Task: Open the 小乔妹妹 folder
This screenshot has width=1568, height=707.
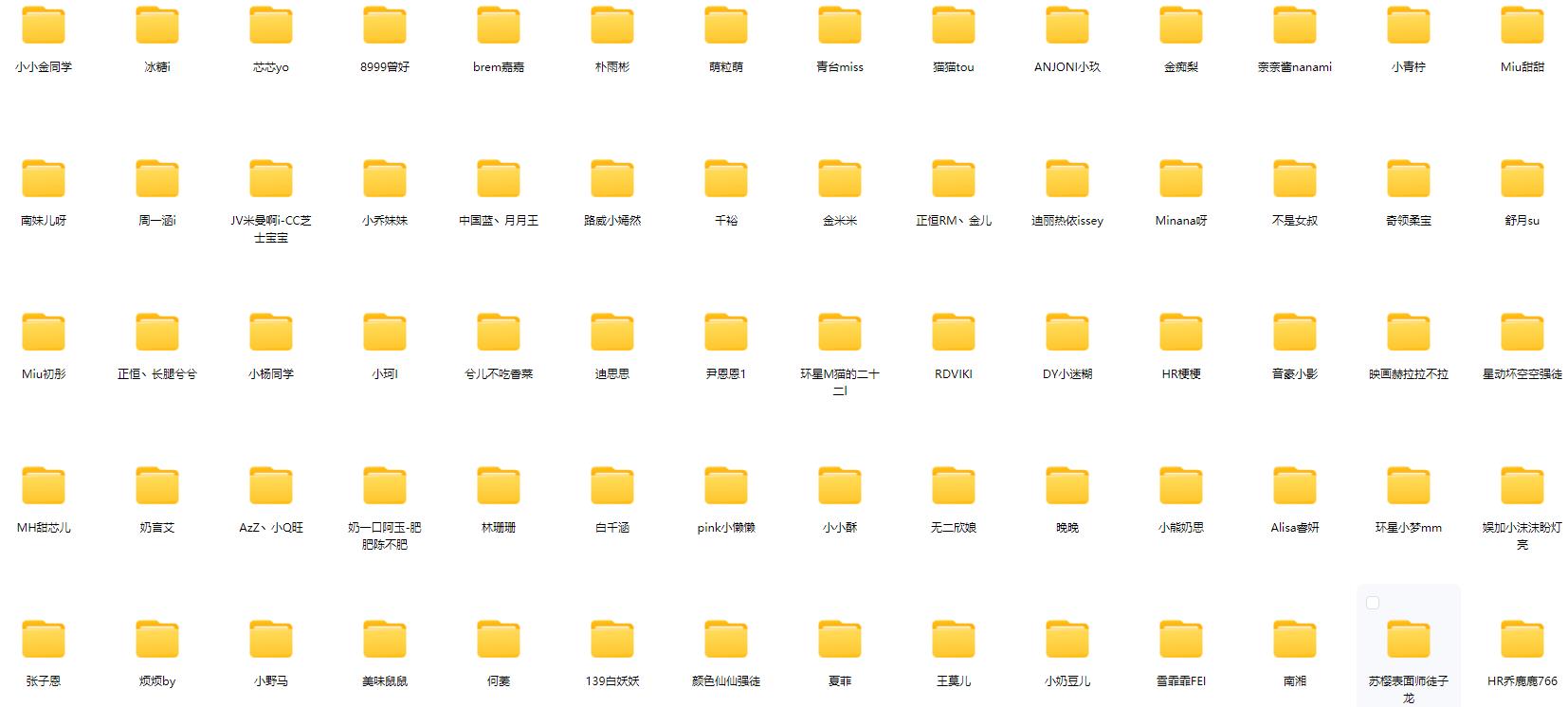Action: pos(385,180)
